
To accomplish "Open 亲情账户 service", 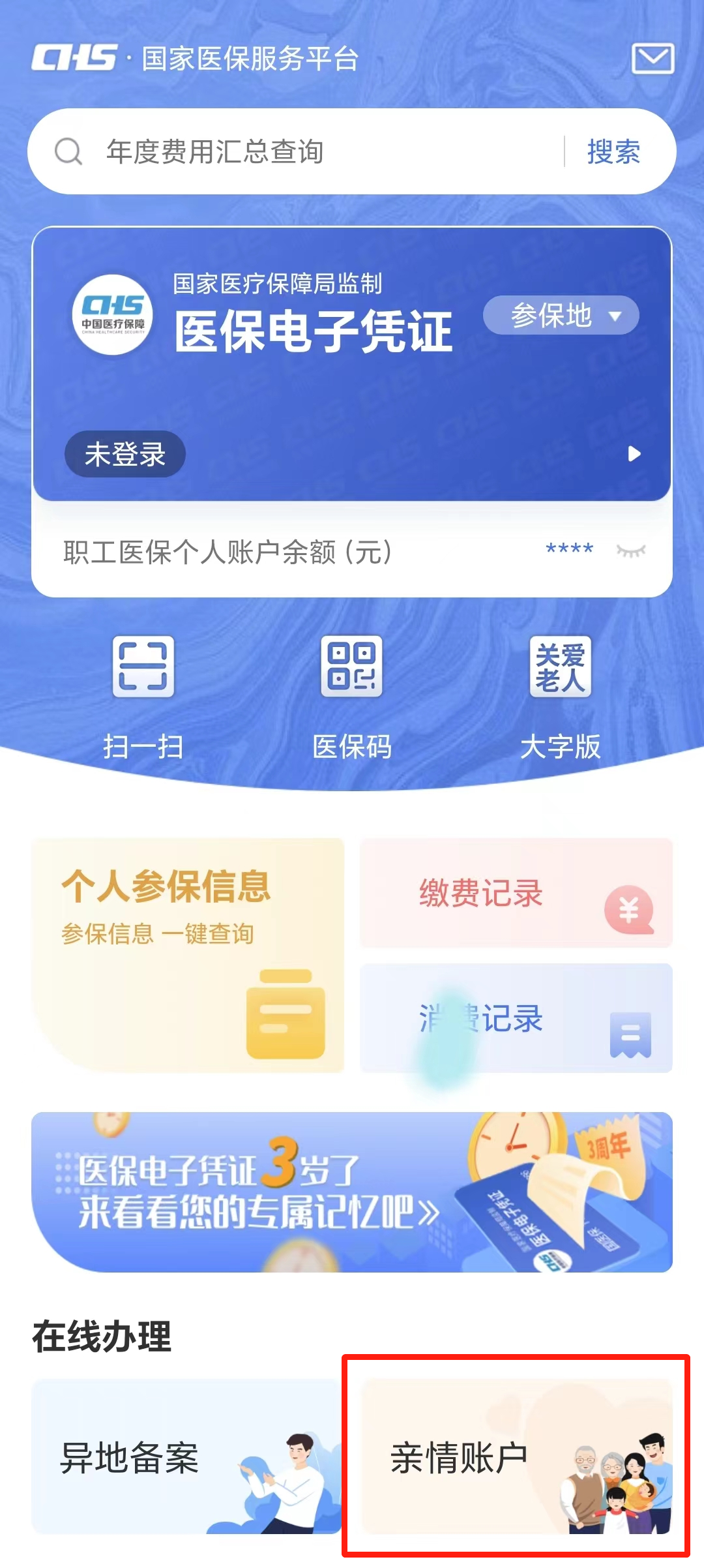I will pos(516,1456).
